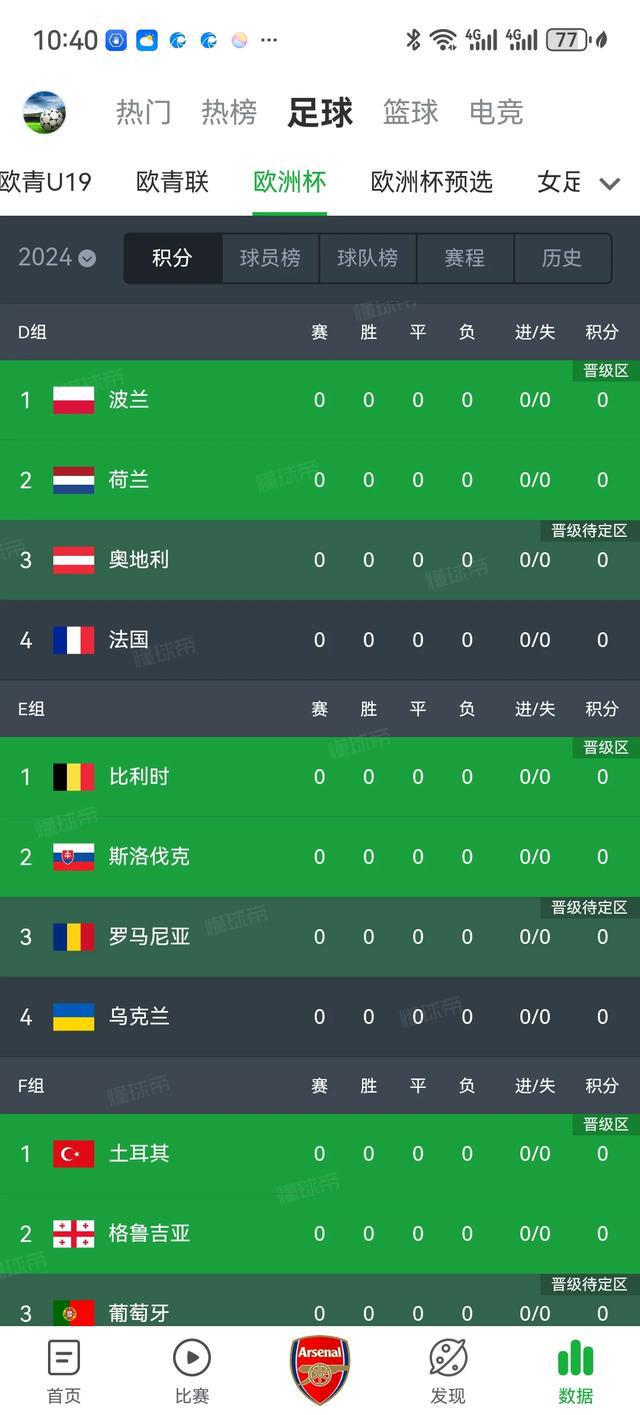Switch to the 球员榜 segment
Screen dimensions: 640x1415
[x=270, y=258]
